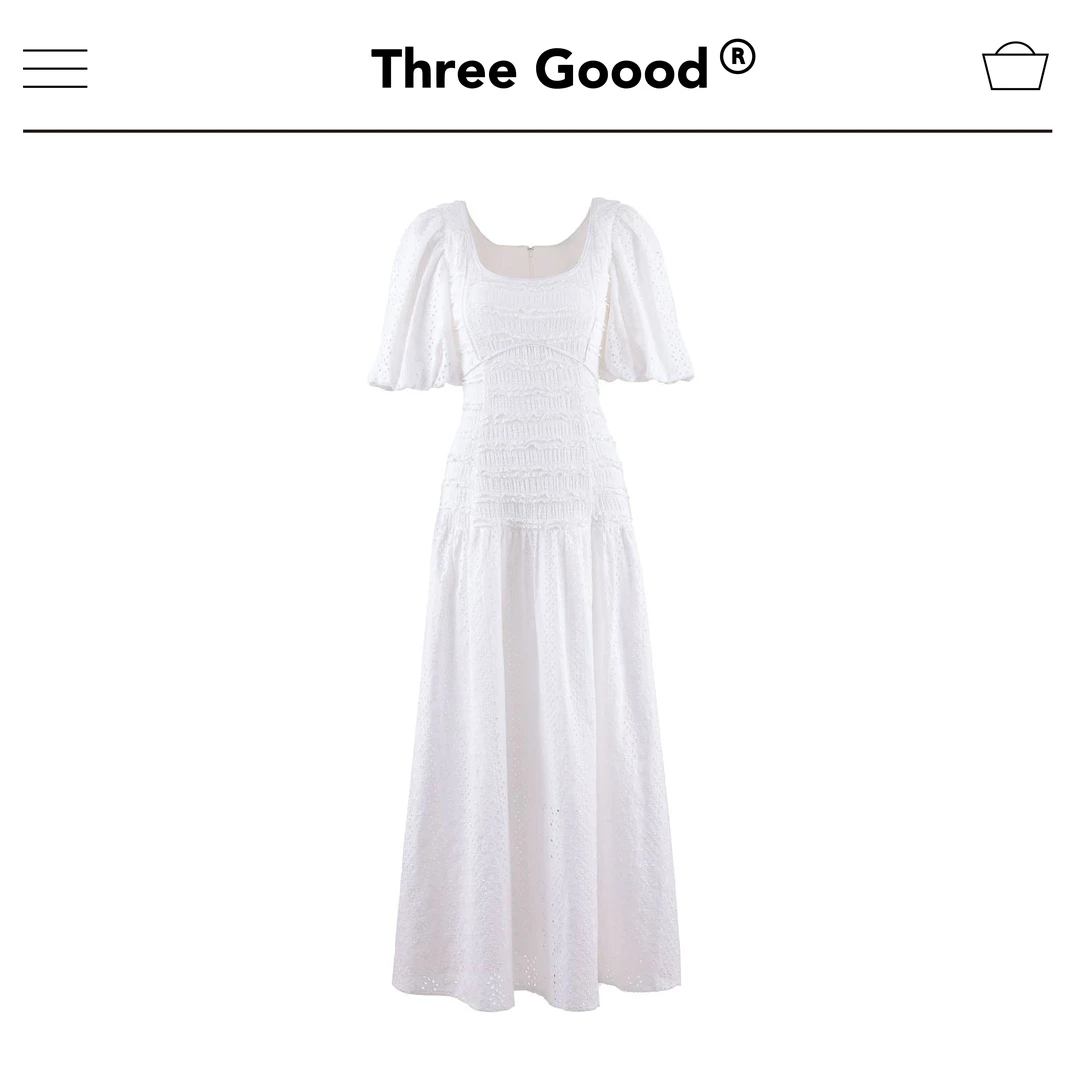Open the shopping bag

click(x=1014, y=67)
